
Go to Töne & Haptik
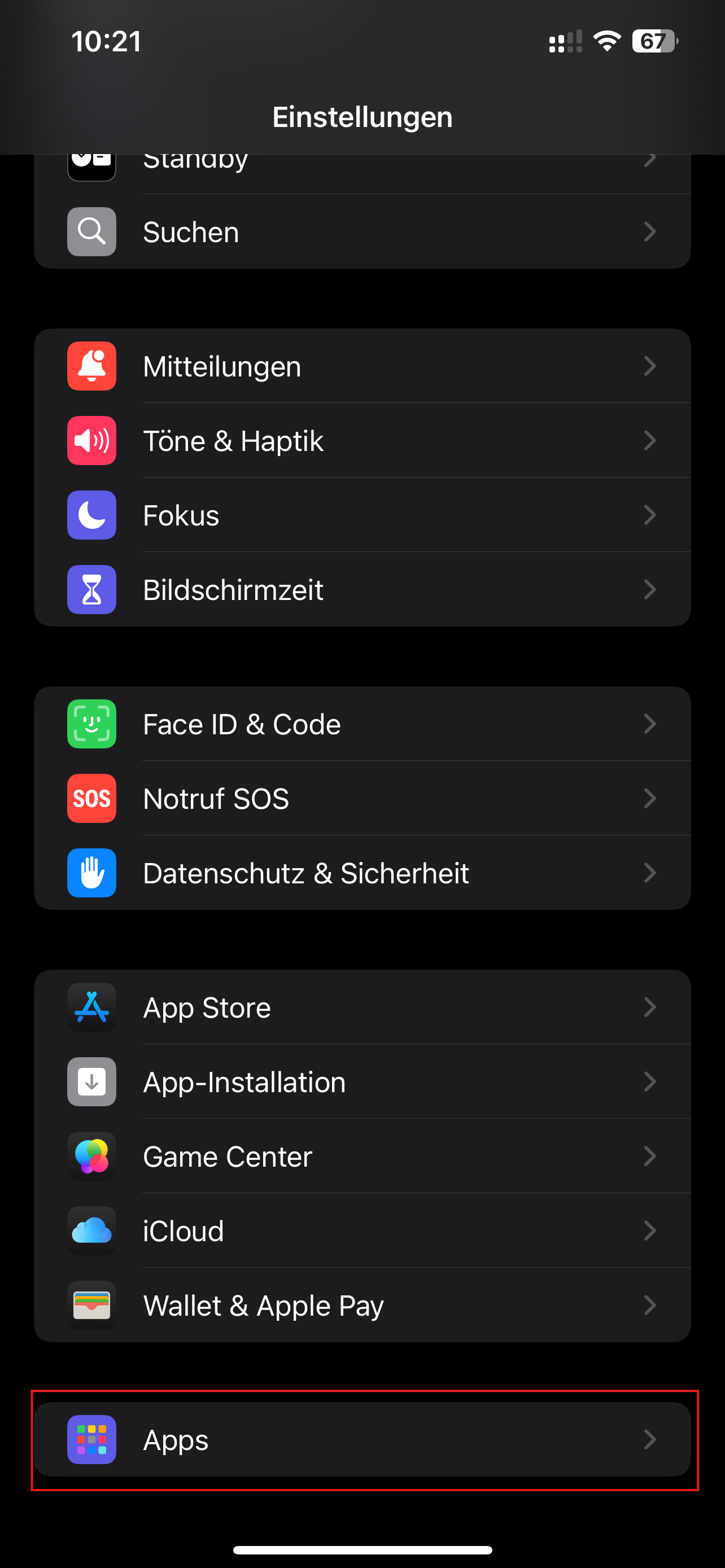[x=362, y=440]
